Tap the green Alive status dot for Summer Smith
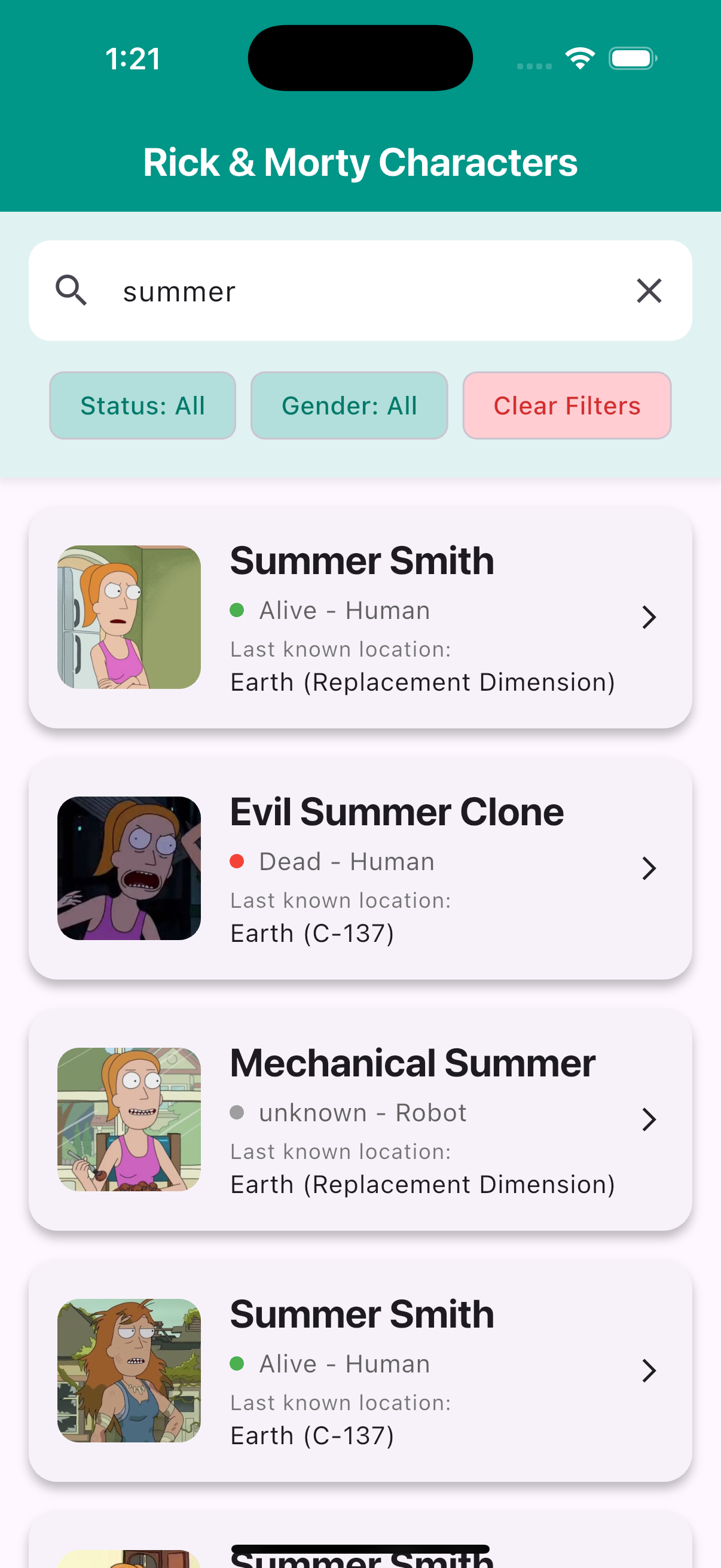 tap(238, 609)
